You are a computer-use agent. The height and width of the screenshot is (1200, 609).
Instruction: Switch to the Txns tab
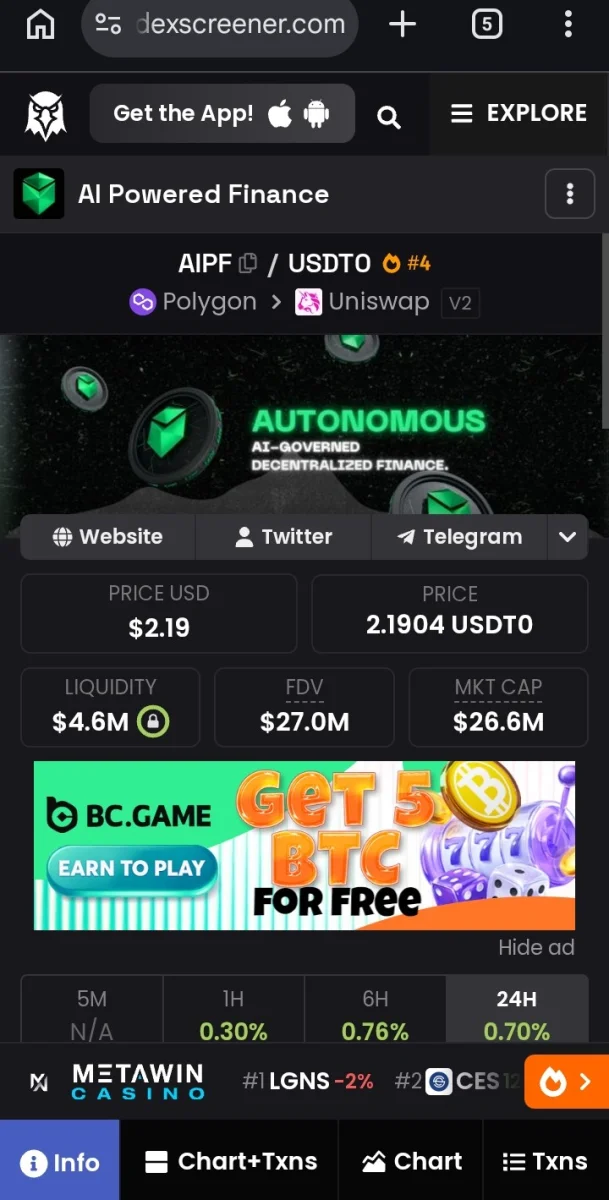click(545, 1160)
